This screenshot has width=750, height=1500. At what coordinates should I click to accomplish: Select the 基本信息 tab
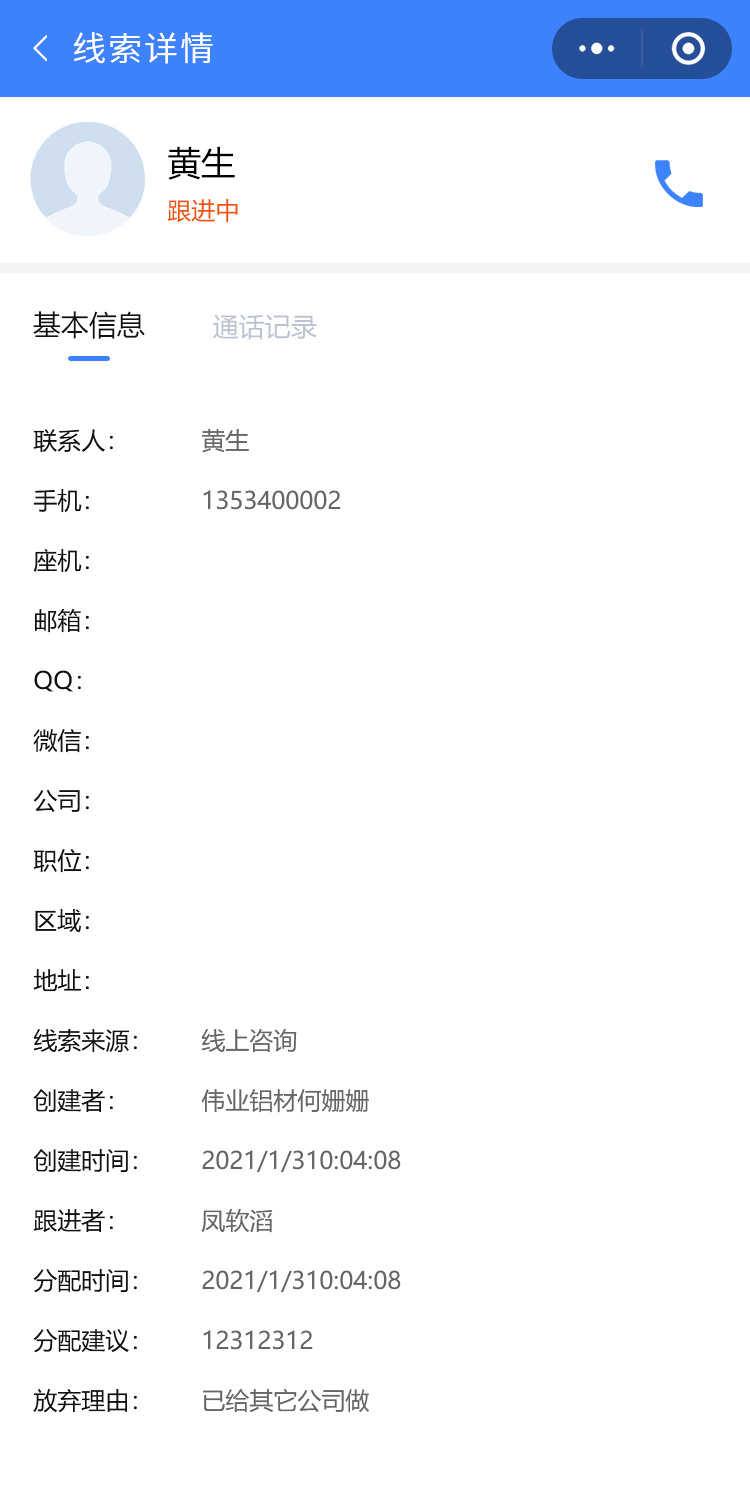click(89, 326)
